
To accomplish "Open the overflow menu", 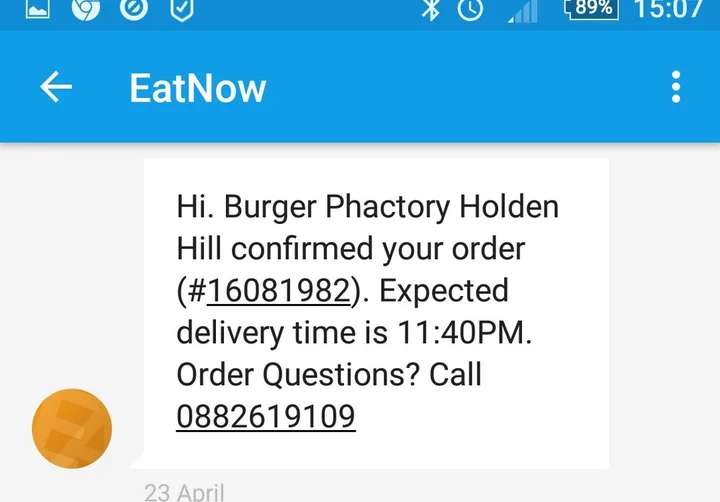I will (676, 88).
